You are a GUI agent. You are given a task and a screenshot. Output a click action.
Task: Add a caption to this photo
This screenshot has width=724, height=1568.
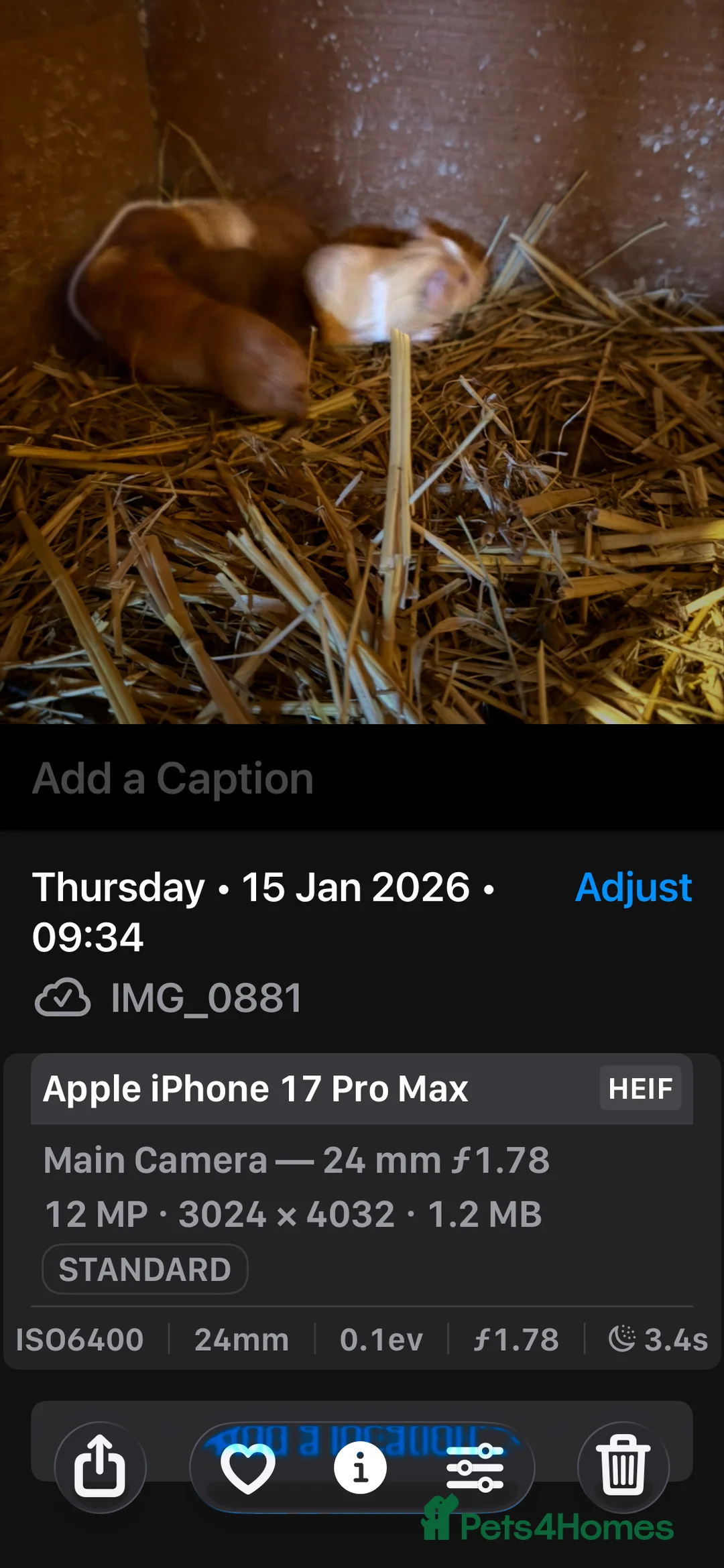(173, 779)
